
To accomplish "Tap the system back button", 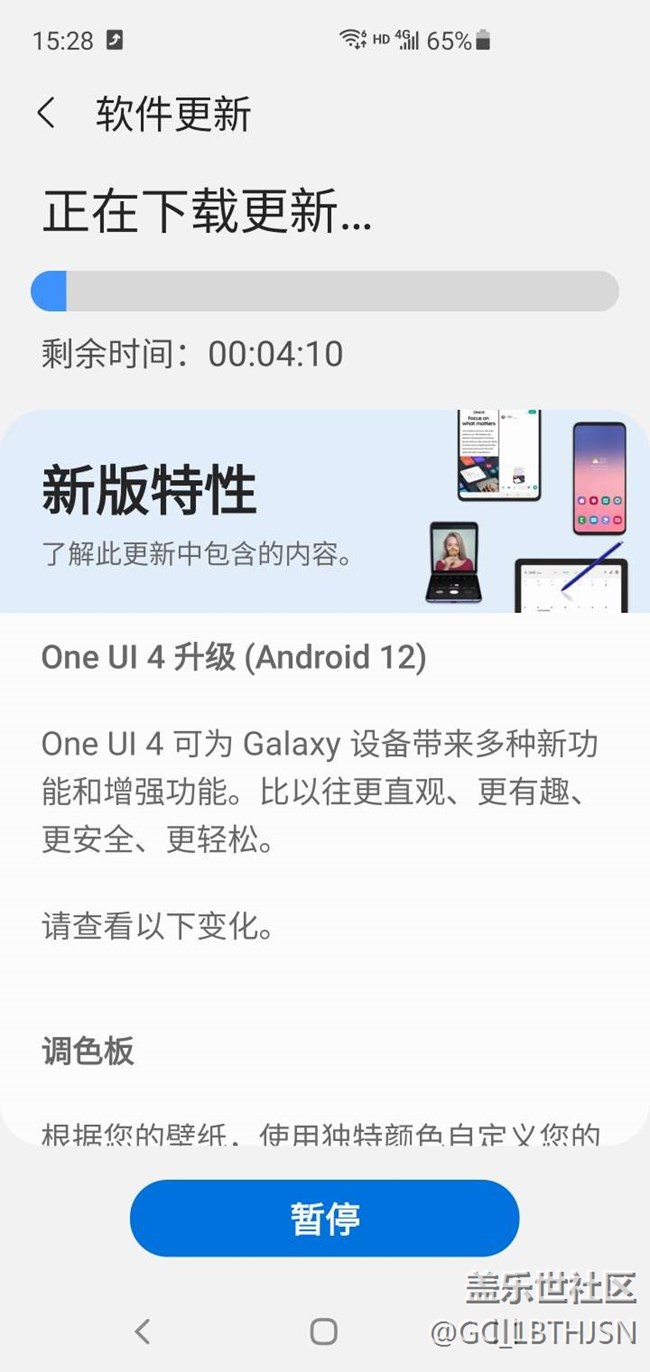I will (x=143, y=1330).
